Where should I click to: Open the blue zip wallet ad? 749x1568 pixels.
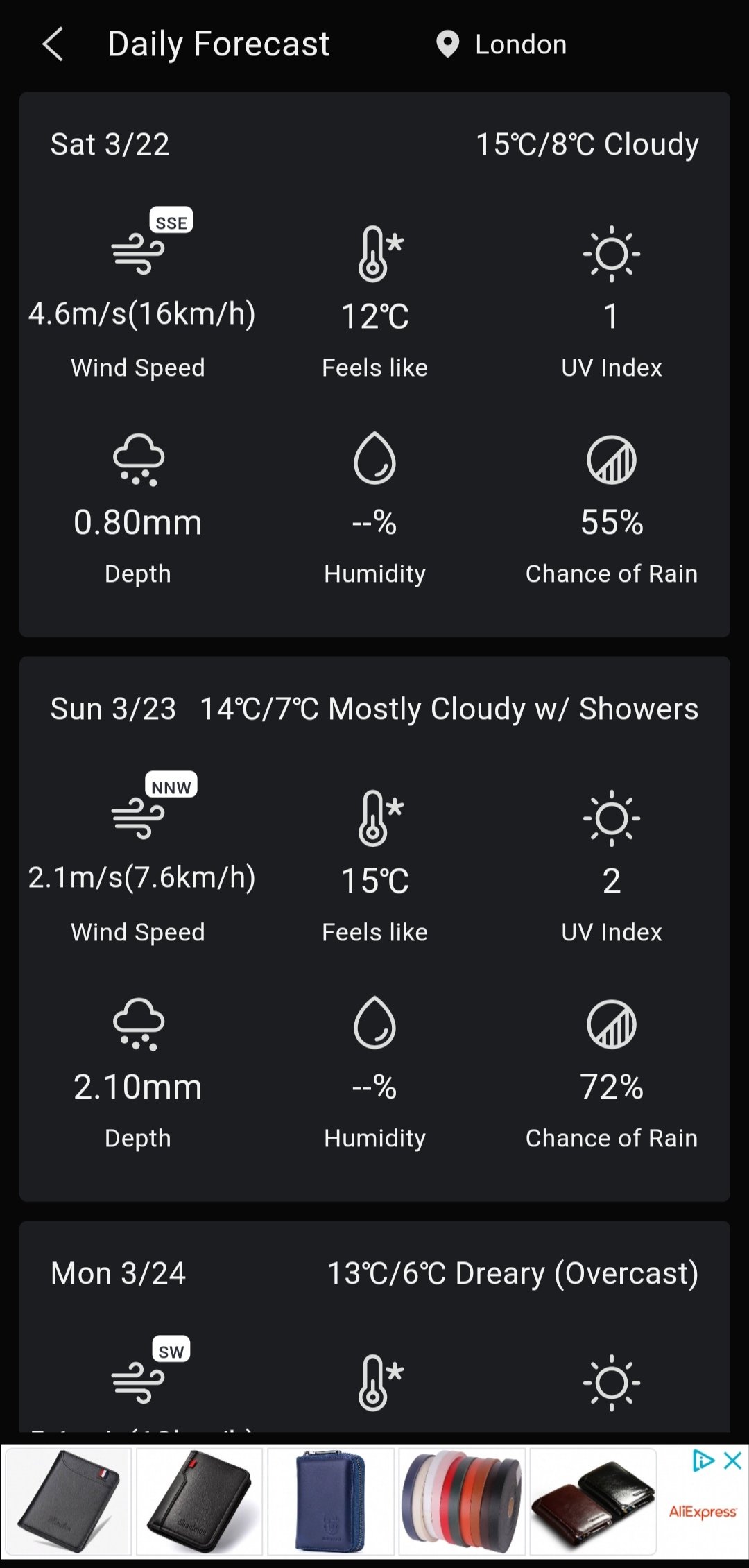(330, 1502)
